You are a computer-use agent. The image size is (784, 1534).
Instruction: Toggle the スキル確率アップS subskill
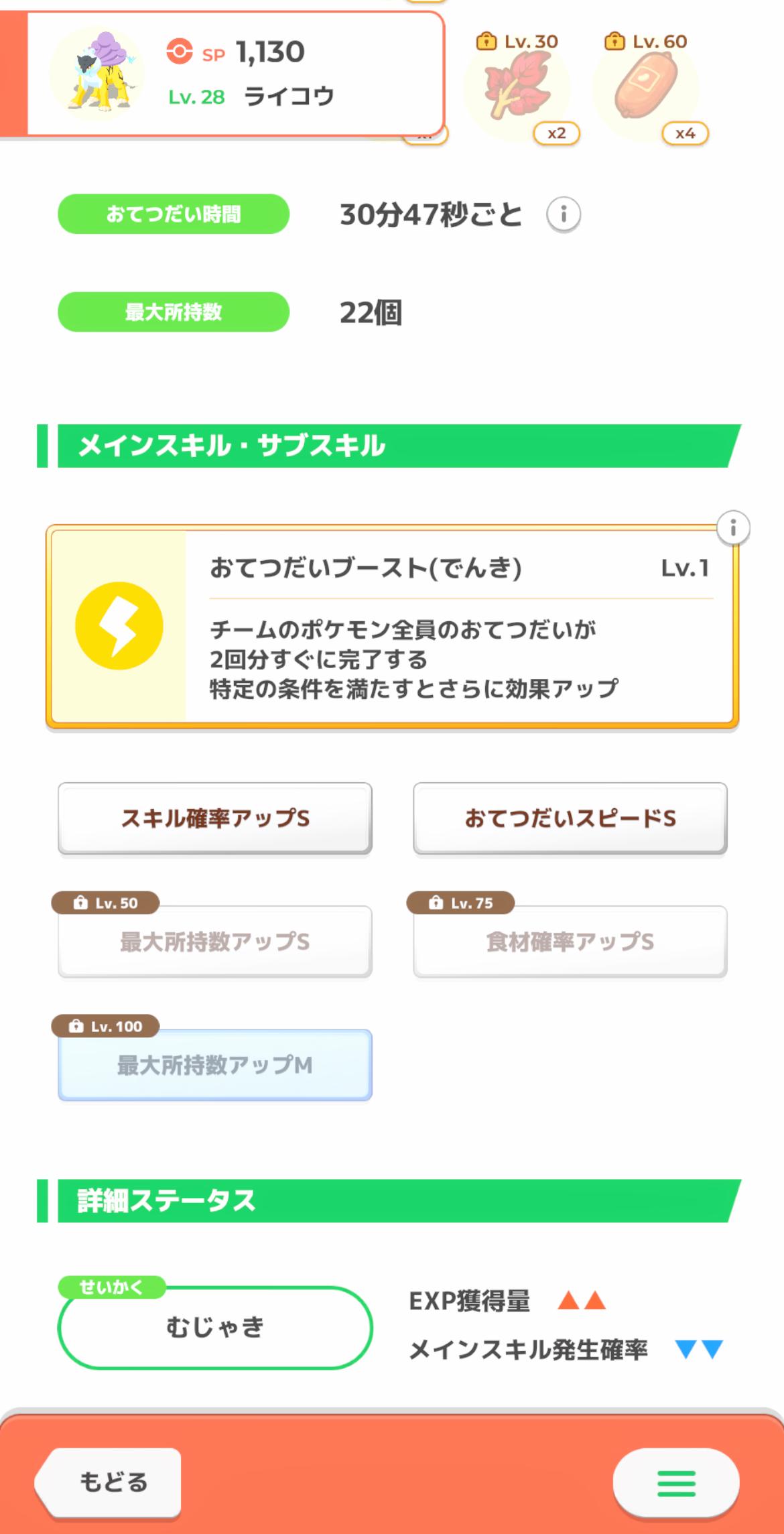coord(216,818)
